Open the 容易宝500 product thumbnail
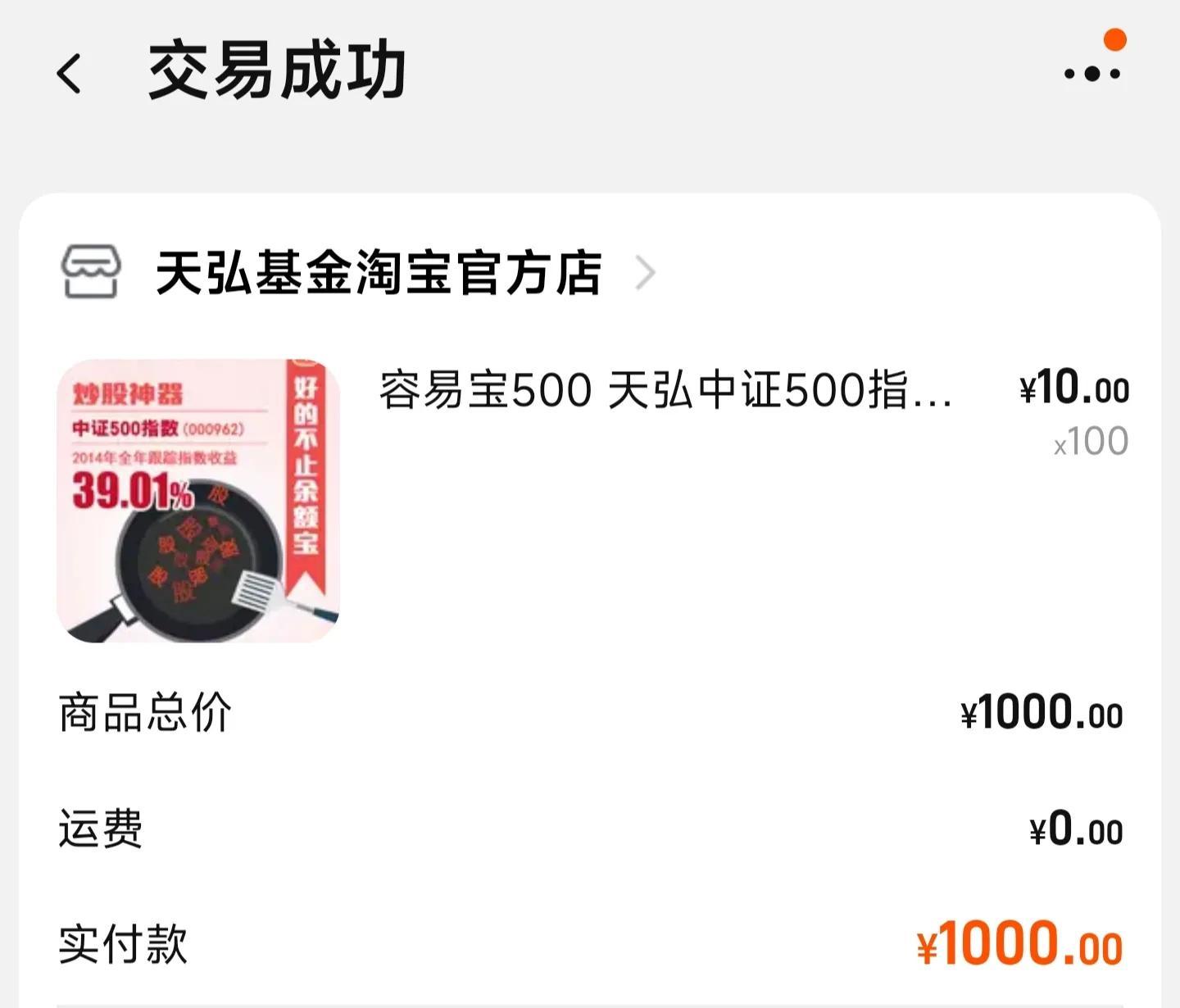The width and height of the screenshot is (1180, 1008). pos(198,501)
